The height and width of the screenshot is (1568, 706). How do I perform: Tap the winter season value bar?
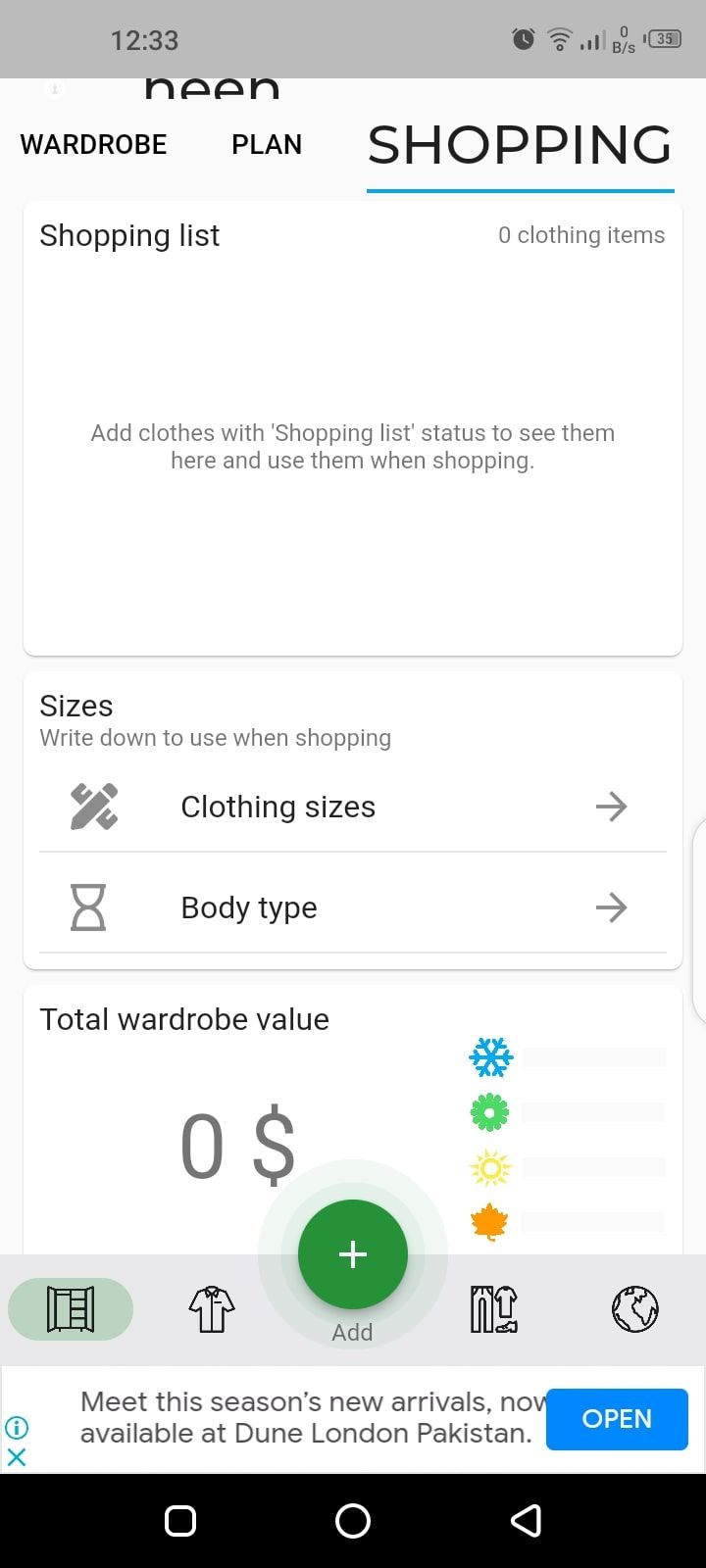593,1056
